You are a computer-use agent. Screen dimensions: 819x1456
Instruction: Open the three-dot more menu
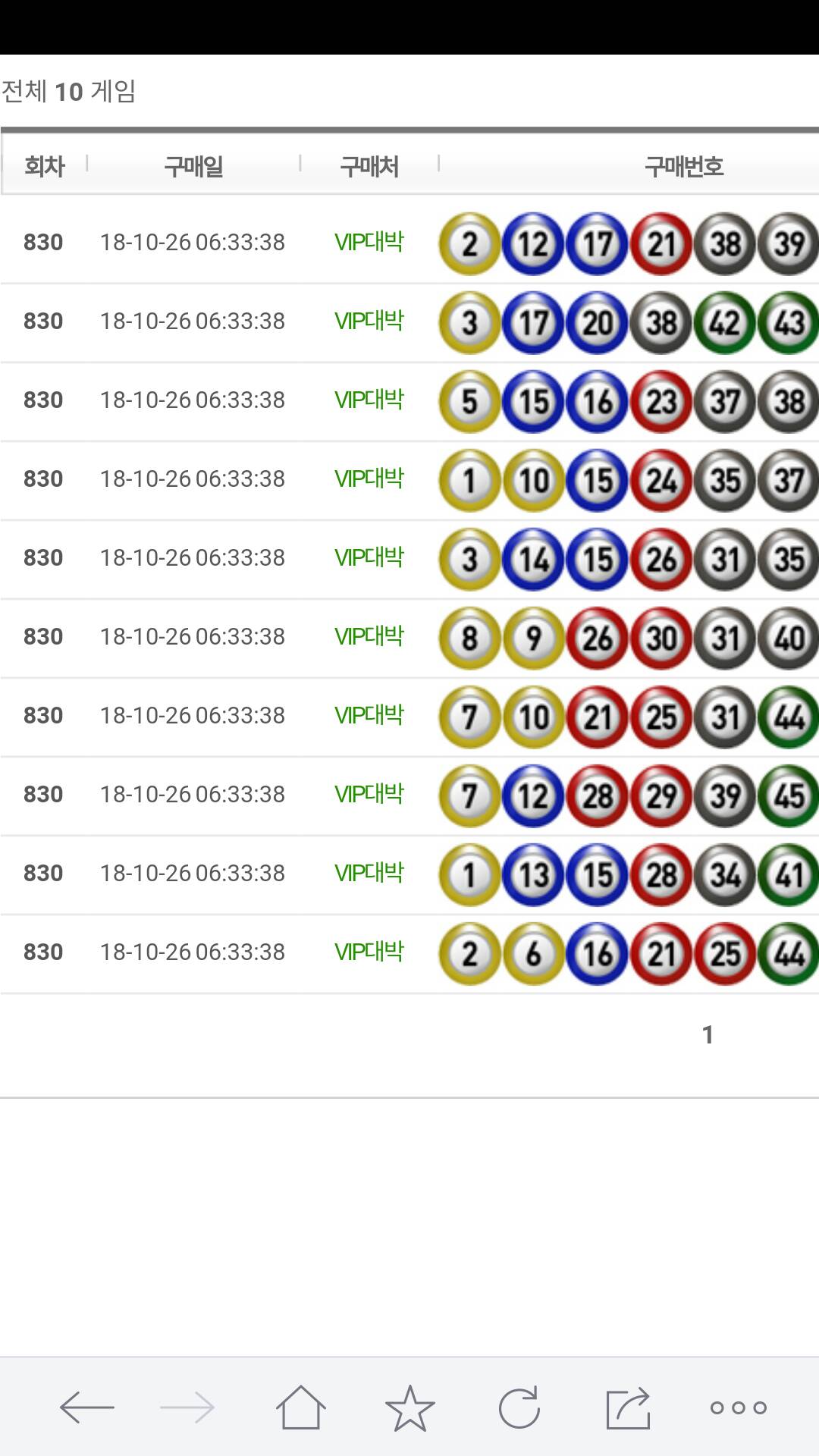click(x=738, y=1407)
